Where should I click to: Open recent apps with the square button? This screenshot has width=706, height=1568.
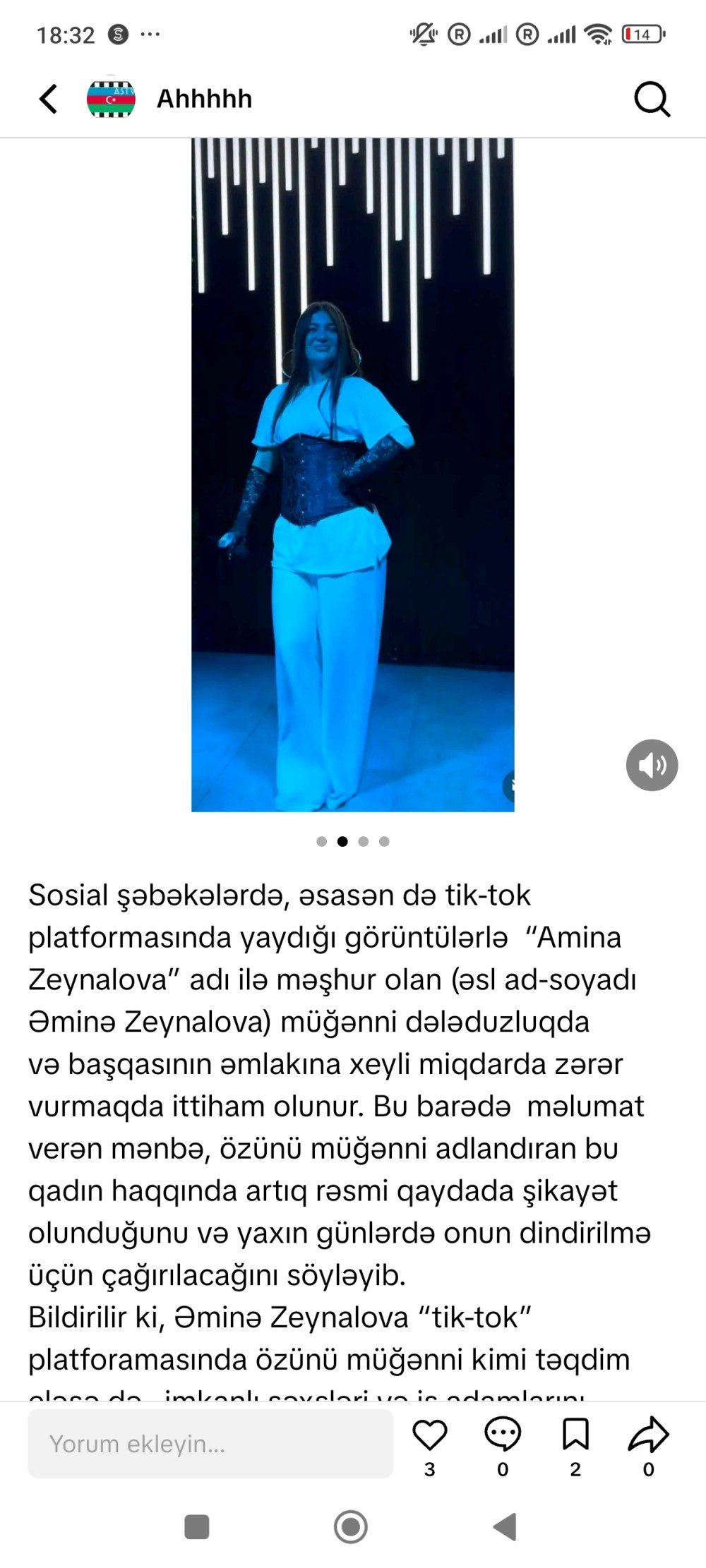point(196,1527)
